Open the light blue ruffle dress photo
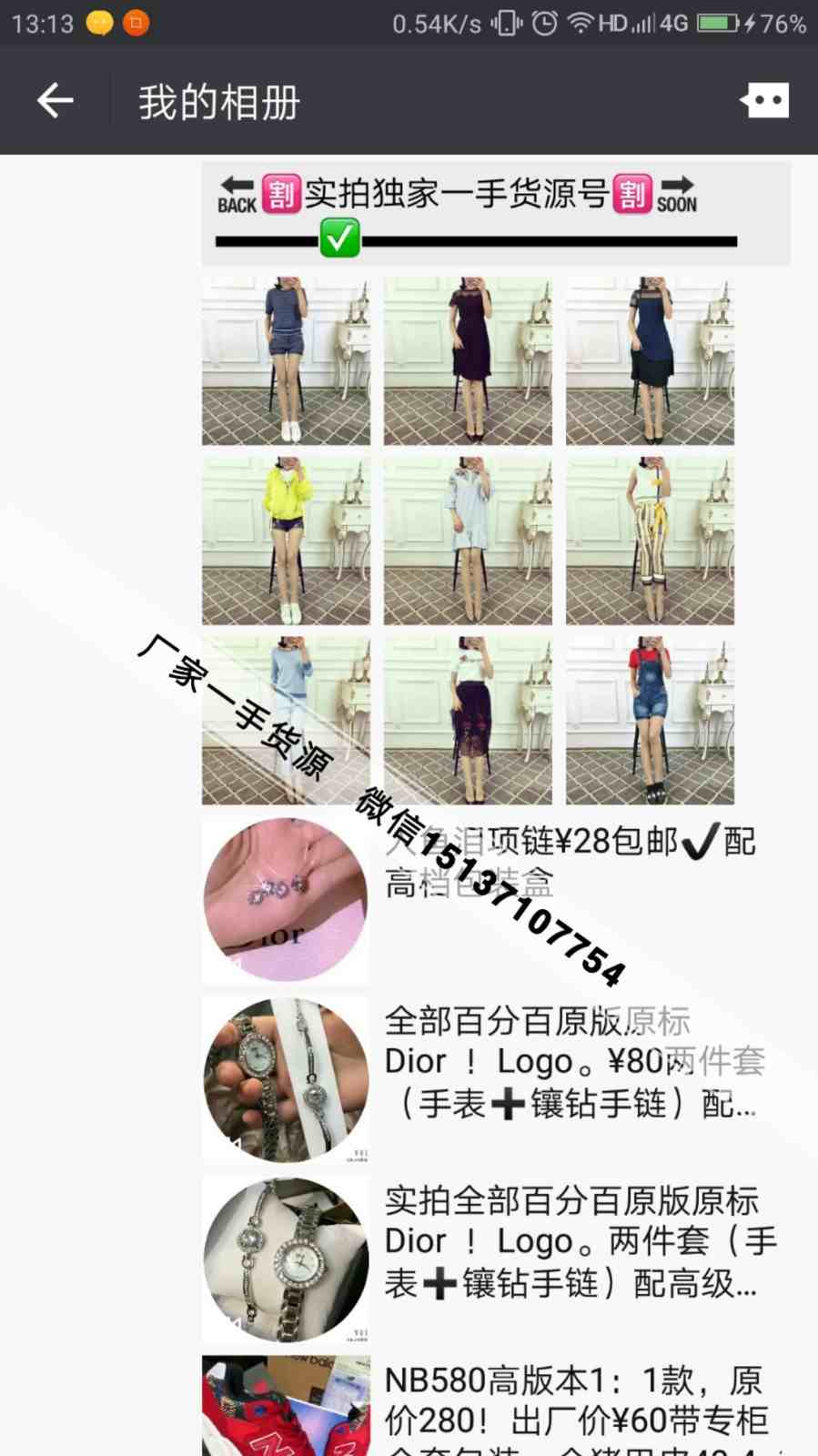Image resolution: width=818 pixels, height=1456 pixels. point(468,541)
